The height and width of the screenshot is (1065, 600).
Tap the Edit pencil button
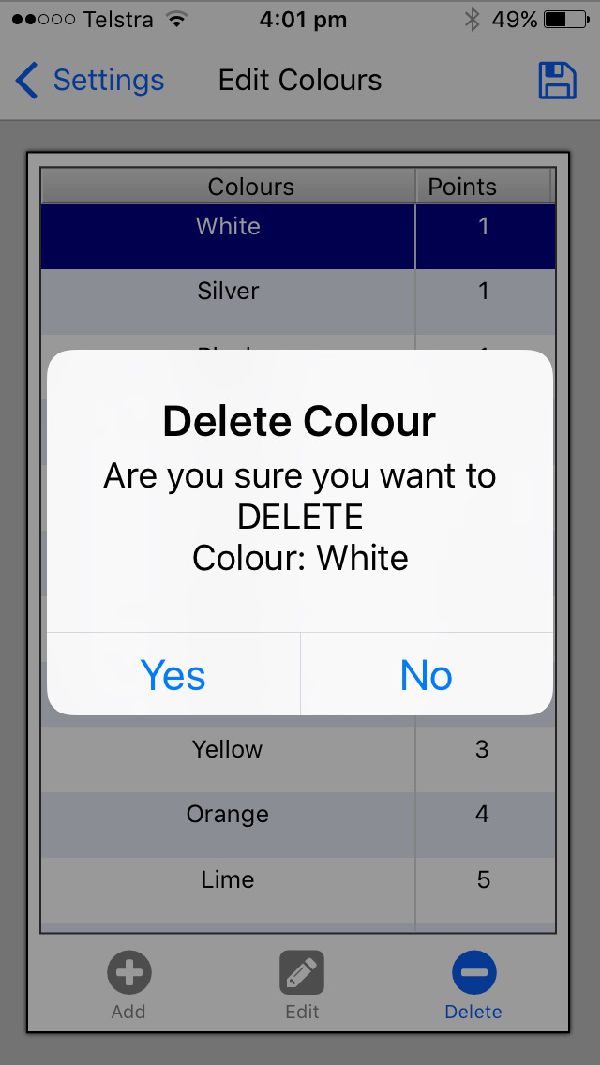pyautogui.click(x=302, y=985)
